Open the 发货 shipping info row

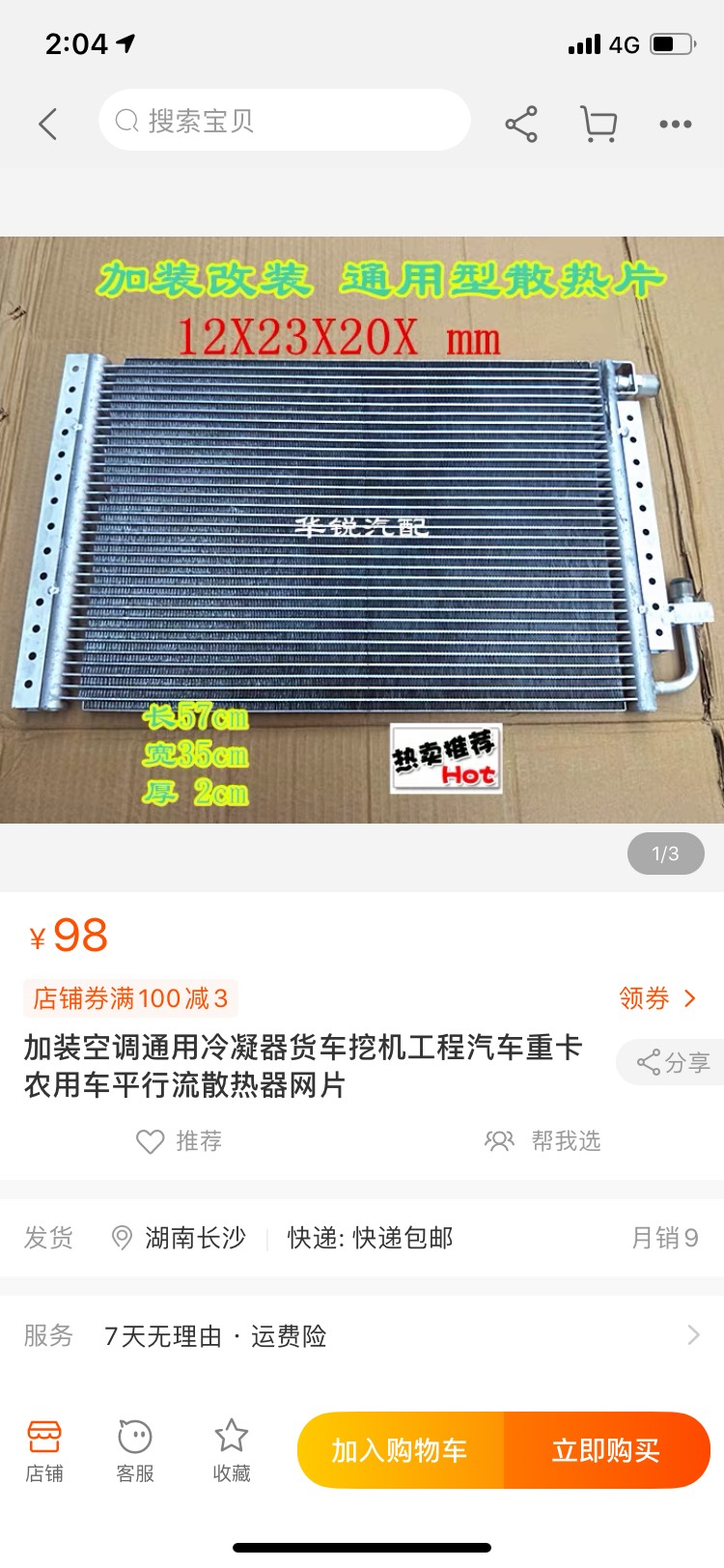click(x=362, y=1238)
